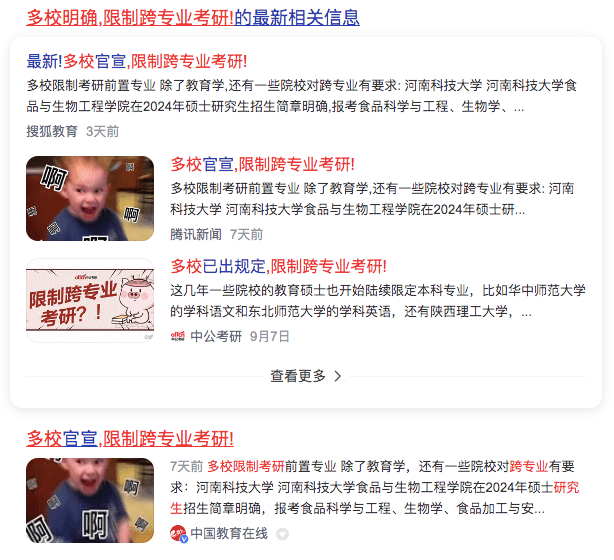The height and width of the screenshot is (560, 614).
Task: Open the 中国教育在线 result 多校官宣,限制跨专业考研!
Action: tap(130, 438)
